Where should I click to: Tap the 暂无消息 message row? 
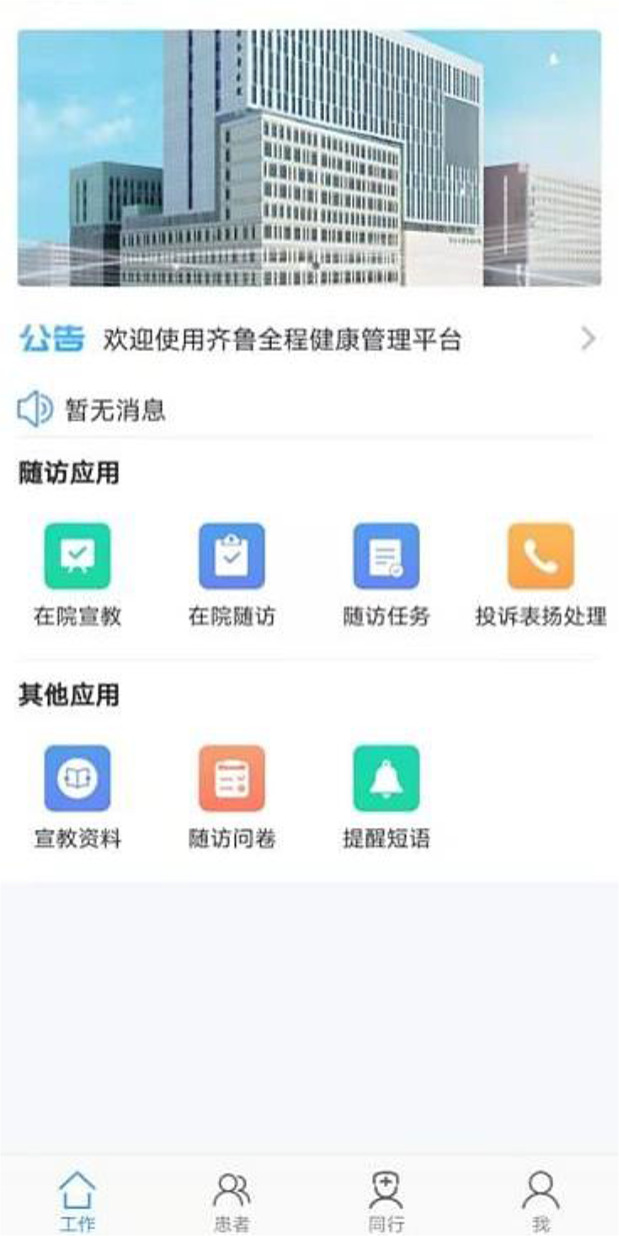[x=309, y=410]
